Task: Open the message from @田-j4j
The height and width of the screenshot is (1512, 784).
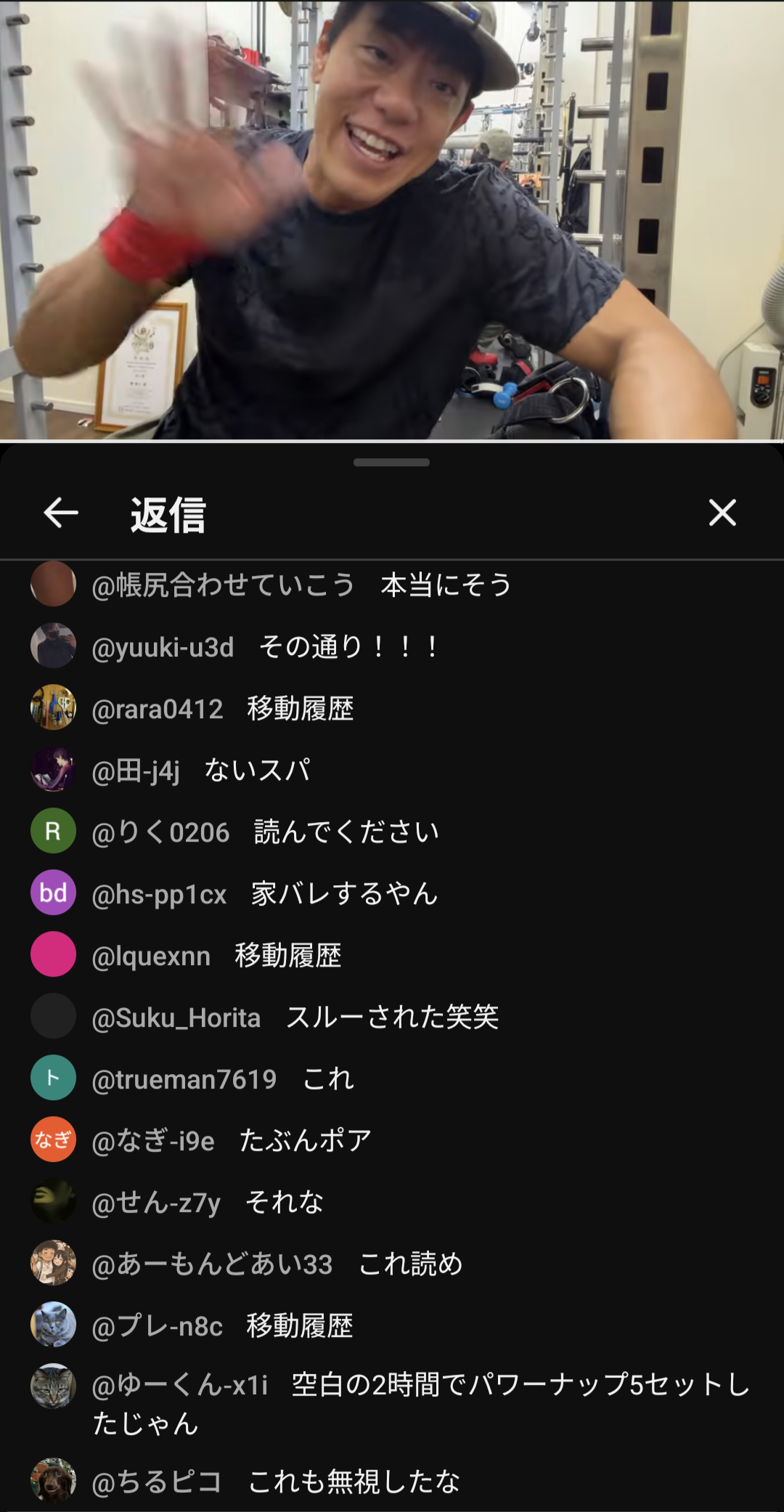Action: point(392,770)
